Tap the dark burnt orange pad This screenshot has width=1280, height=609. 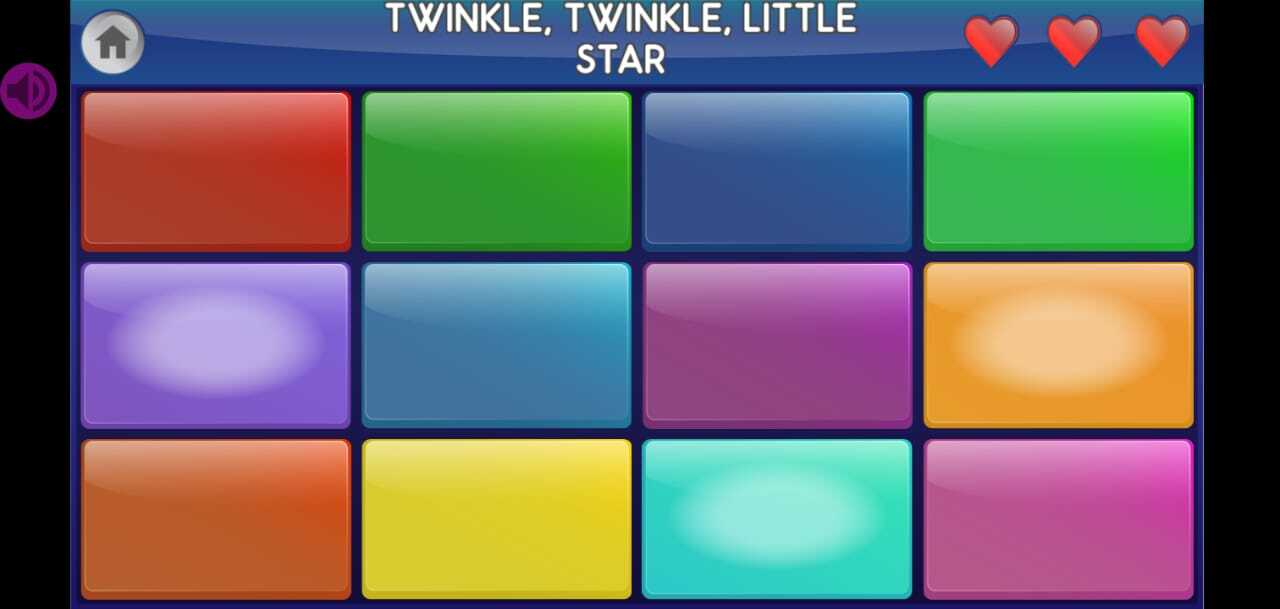pos(216,518)
